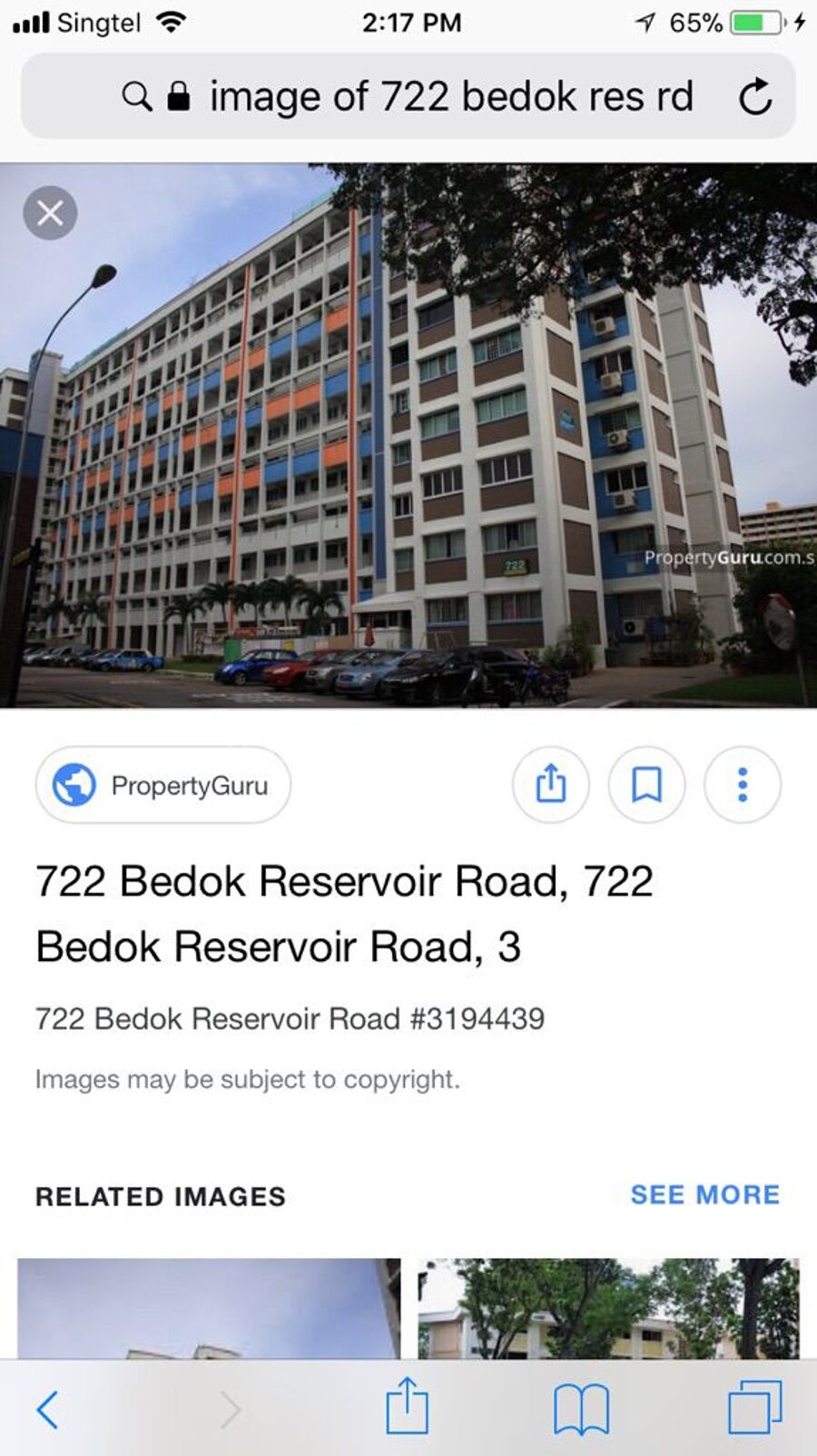Share this image result
The image size is (817, 1456).
(x=550, y=785)
